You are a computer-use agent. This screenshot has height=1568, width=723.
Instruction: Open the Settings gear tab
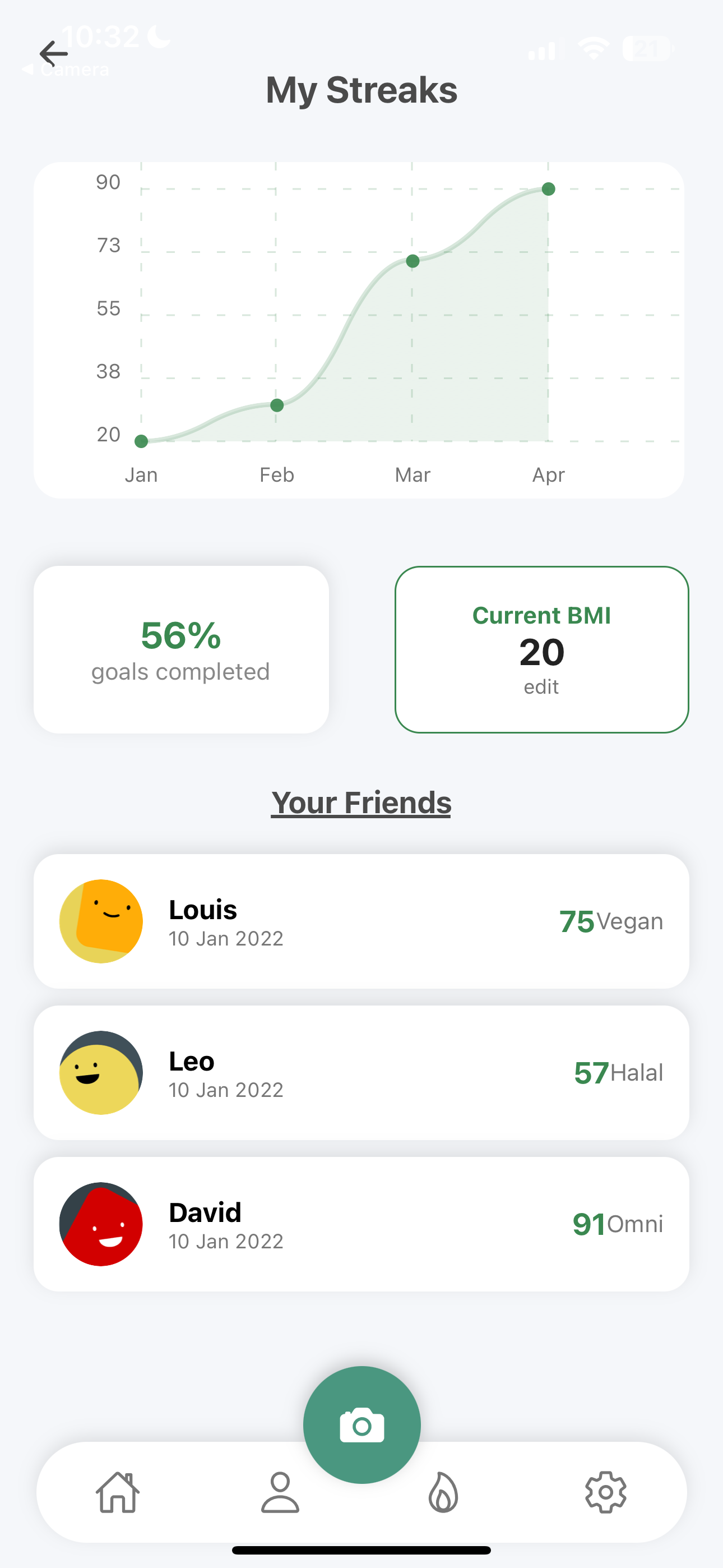605,1492
